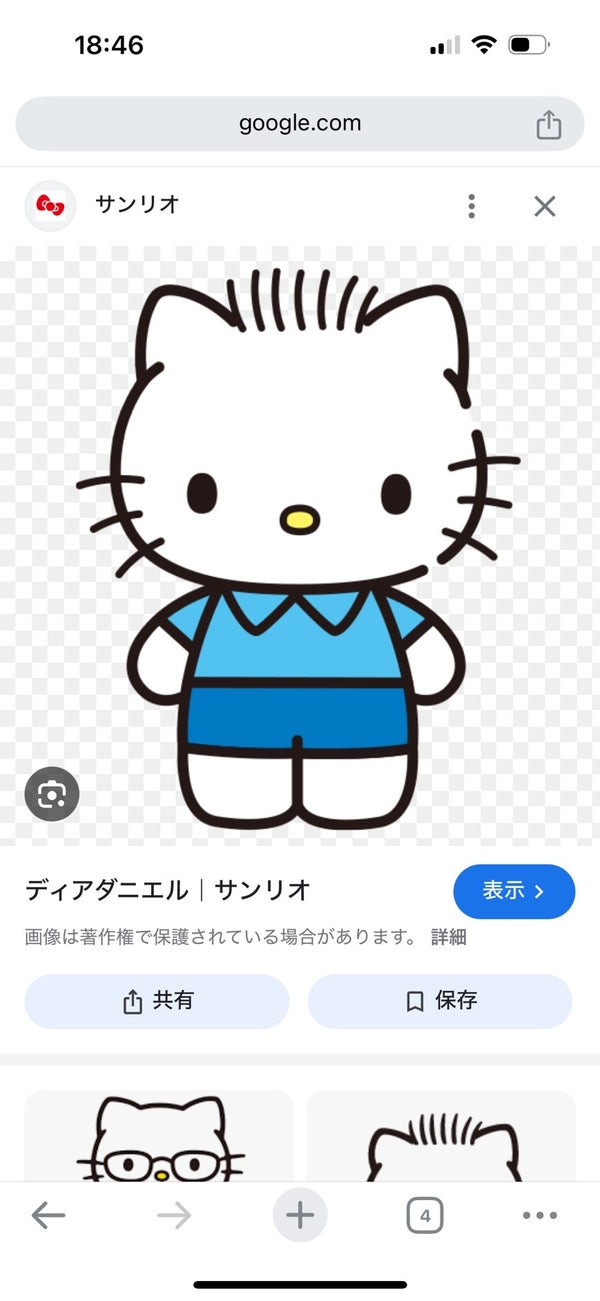Show the open tabs switcher
Viewport: 600px width, 1301px height.
point(425,1215)
